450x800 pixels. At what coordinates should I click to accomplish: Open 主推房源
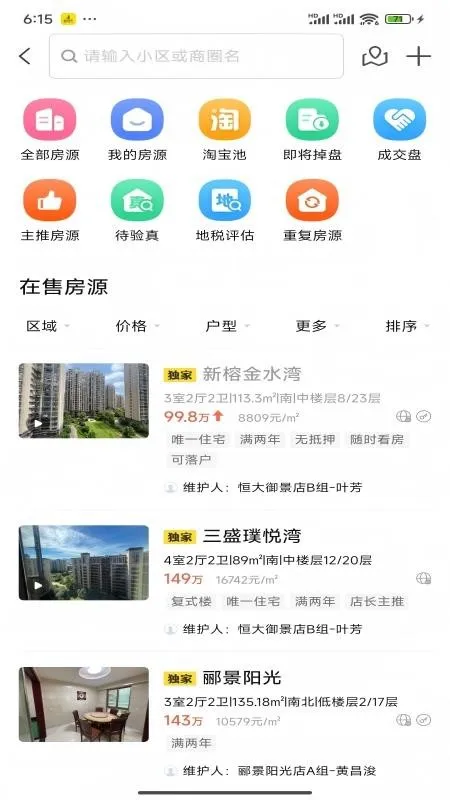[x=50, y=211]
